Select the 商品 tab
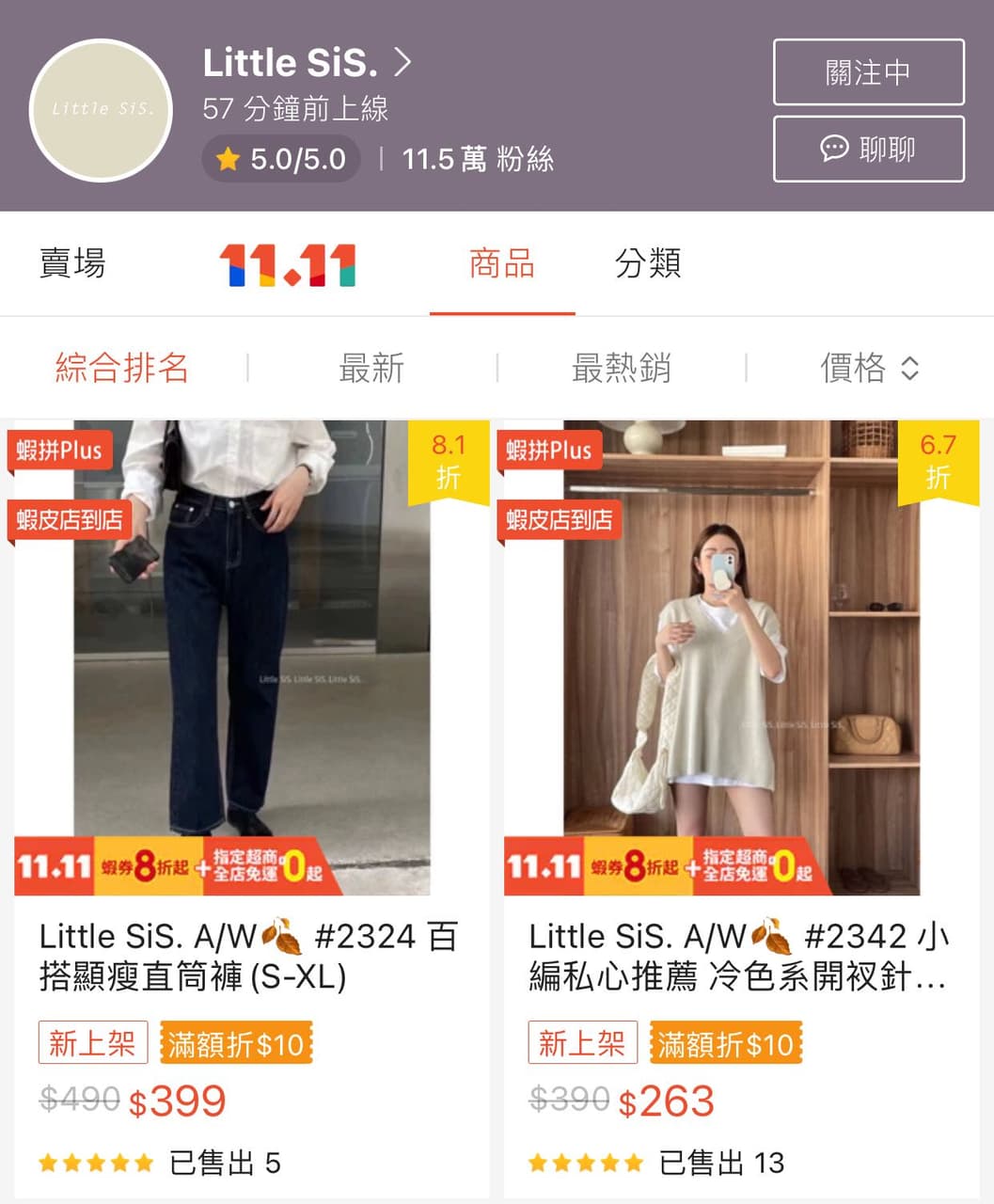Viewport: 994px width, 1204px height. (x=502, y=263)
